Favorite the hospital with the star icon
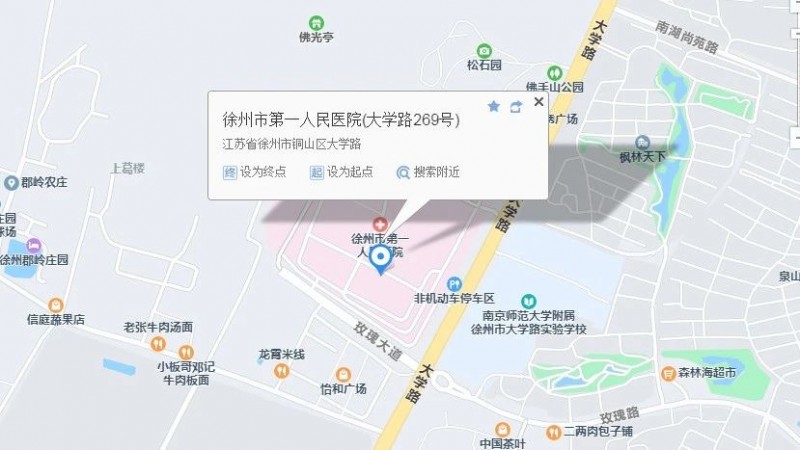The width and height of the screenshot is (800, 450). tap(493, 106)
